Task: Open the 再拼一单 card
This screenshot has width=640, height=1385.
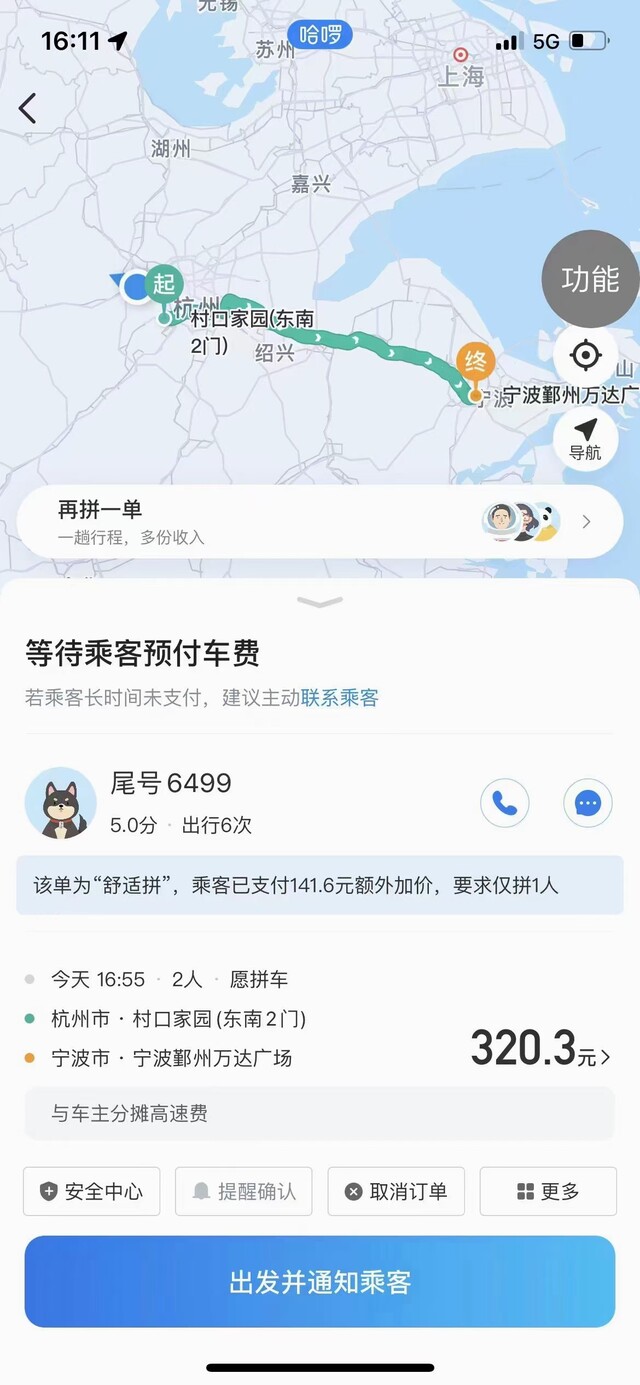Action: [320, 521]
